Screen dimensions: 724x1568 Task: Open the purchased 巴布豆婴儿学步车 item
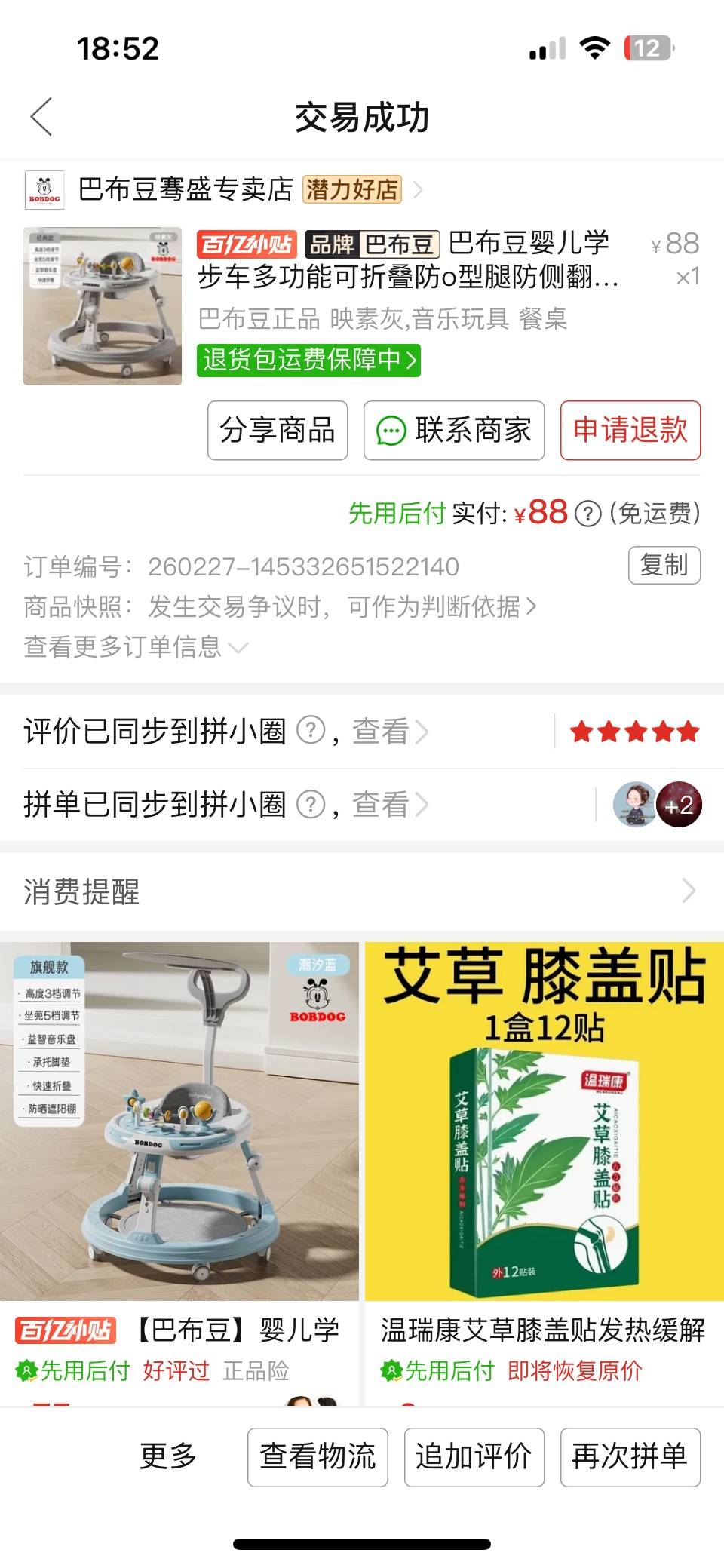coord(407,260)
